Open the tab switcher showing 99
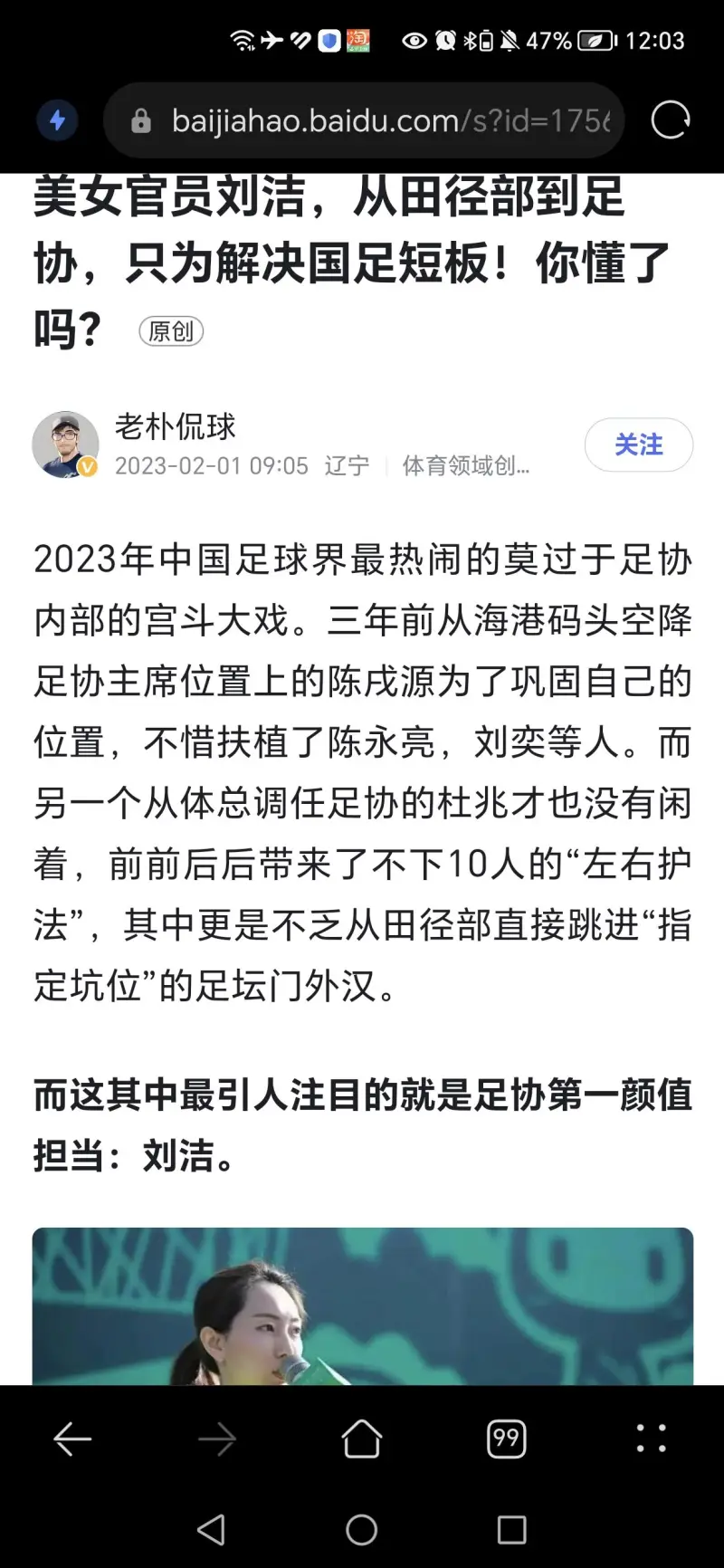The image size is (724, 1568). [507, 1439]
